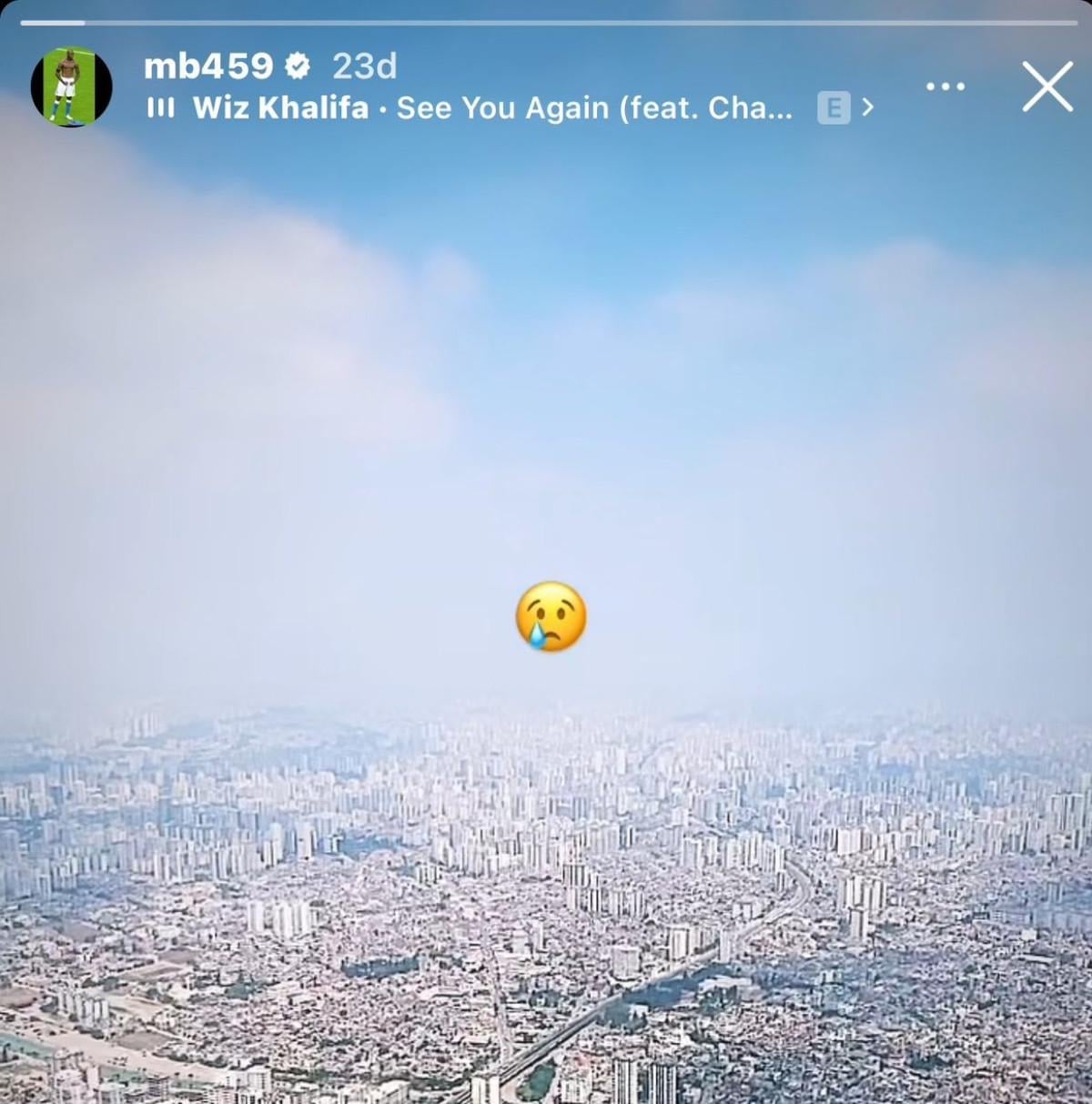
Task: Close the story viewer
Action: coord(1047,87)
